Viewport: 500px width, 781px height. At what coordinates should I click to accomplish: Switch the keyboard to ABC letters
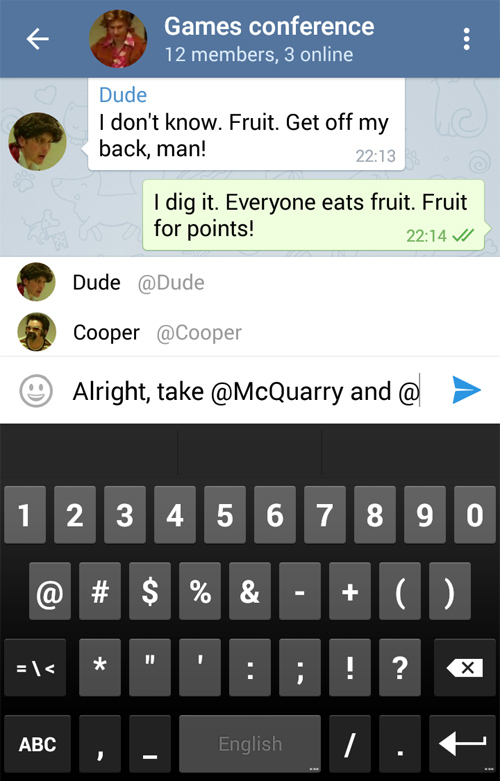coord(37,744)
